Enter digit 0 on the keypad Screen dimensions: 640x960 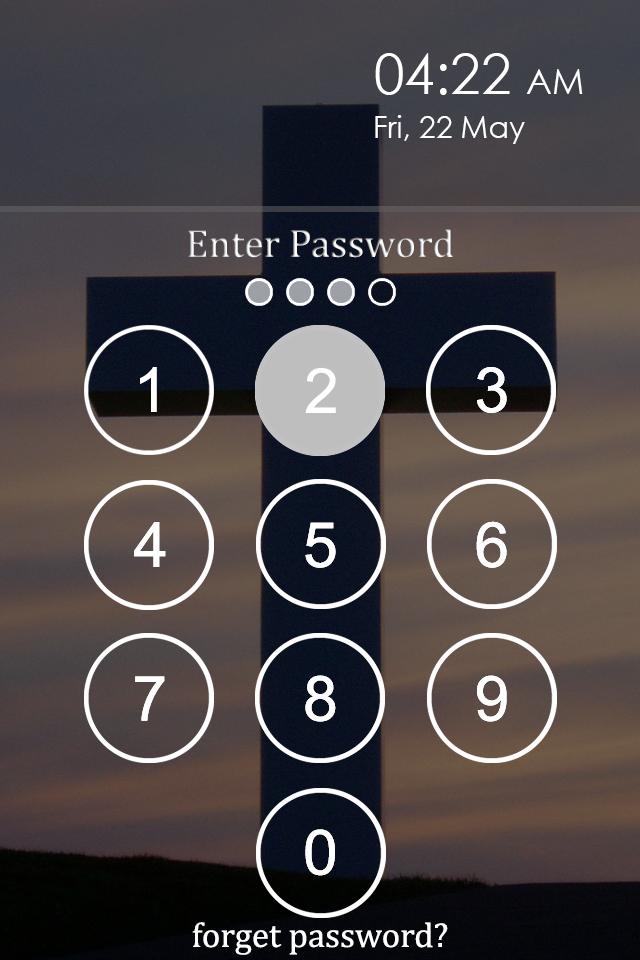[x=320, y=852]
